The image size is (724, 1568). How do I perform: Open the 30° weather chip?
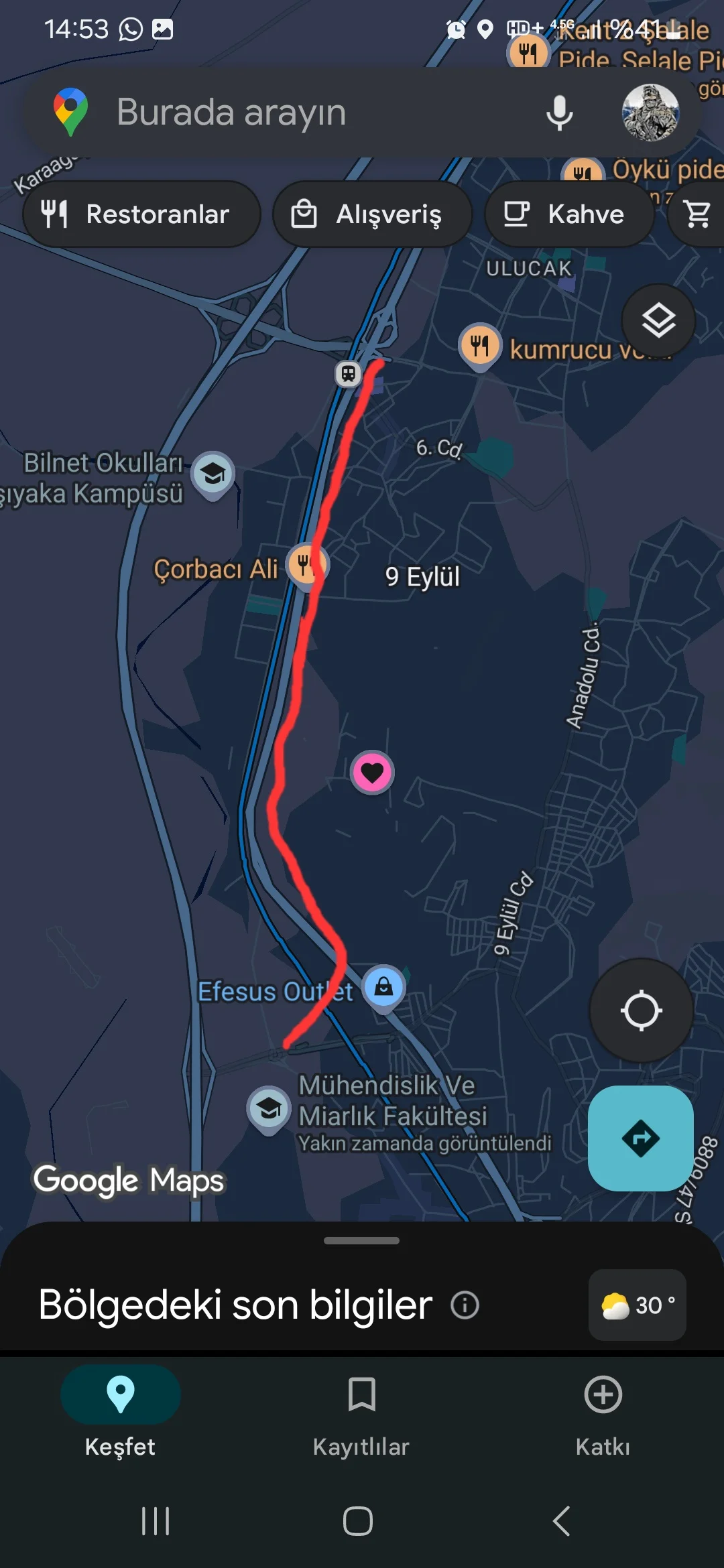click(637, 1305)
